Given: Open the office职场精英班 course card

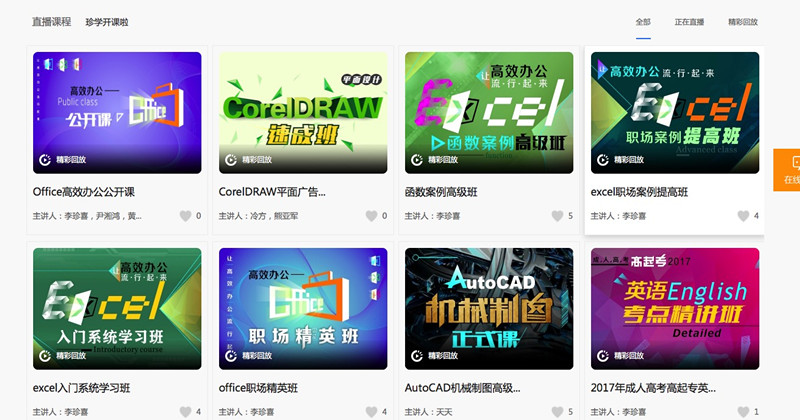Looking at the screenshot, I should coord(303,308).
